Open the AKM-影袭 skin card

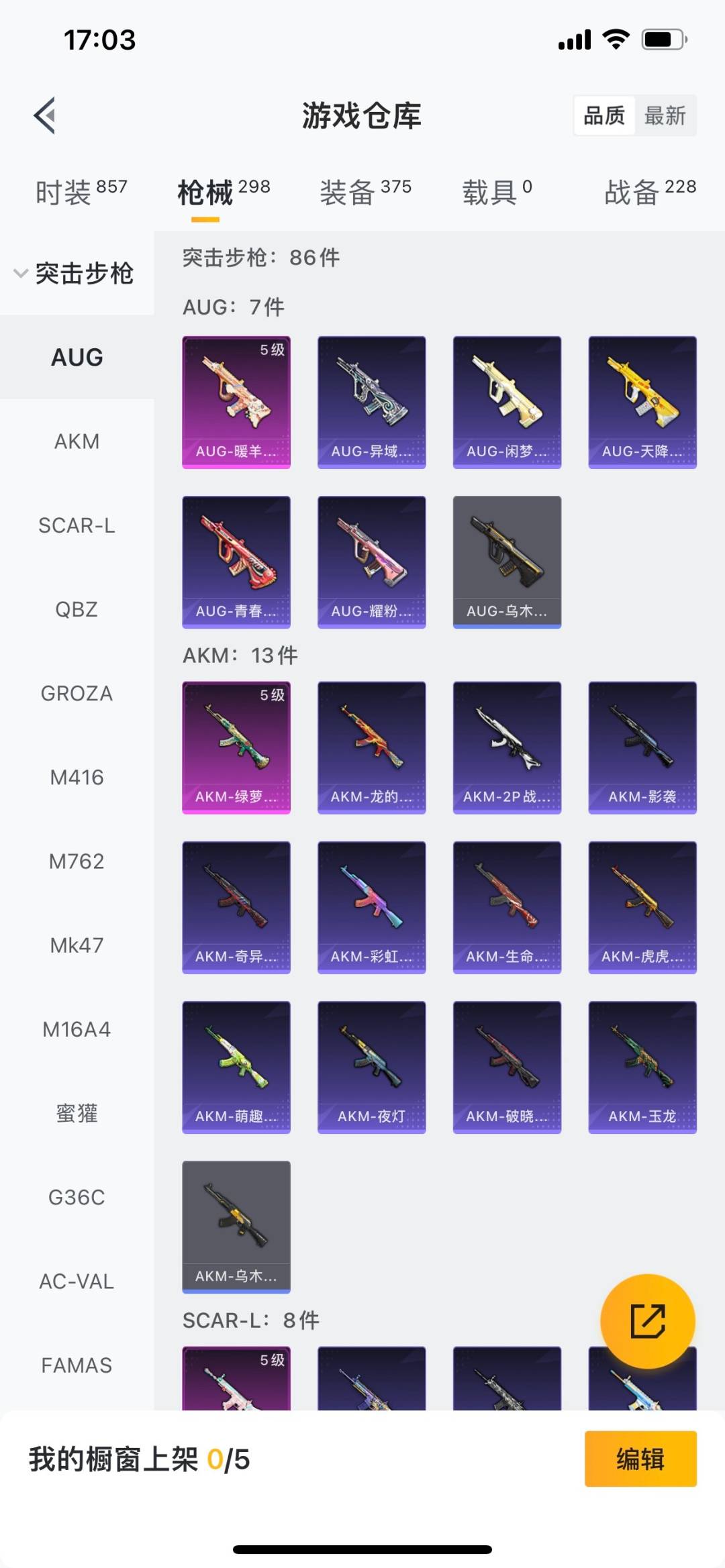[642, 747]
